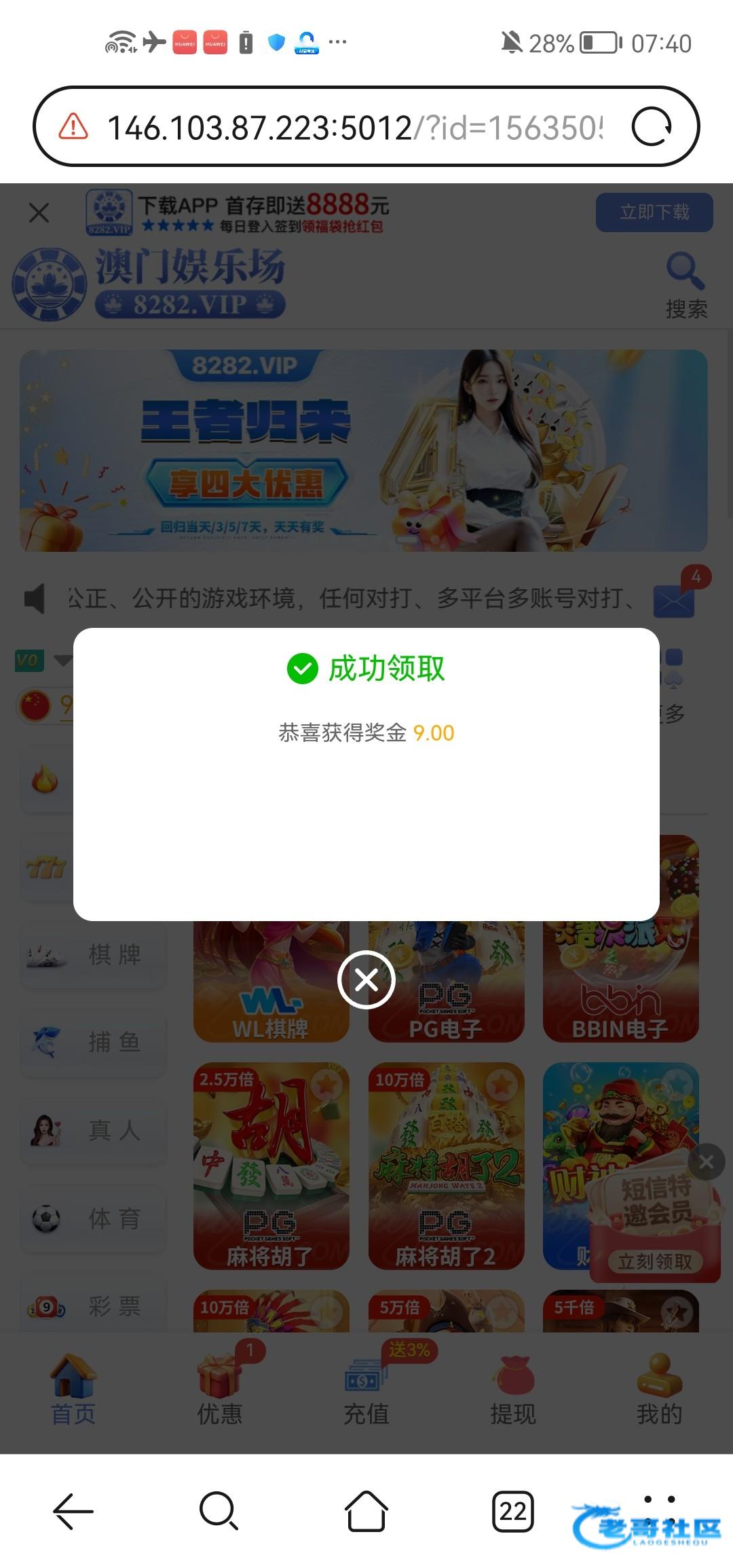Tap 立即下载 to download the app
This screenshot has height=1568, width=733.
(x=654, y=212)
